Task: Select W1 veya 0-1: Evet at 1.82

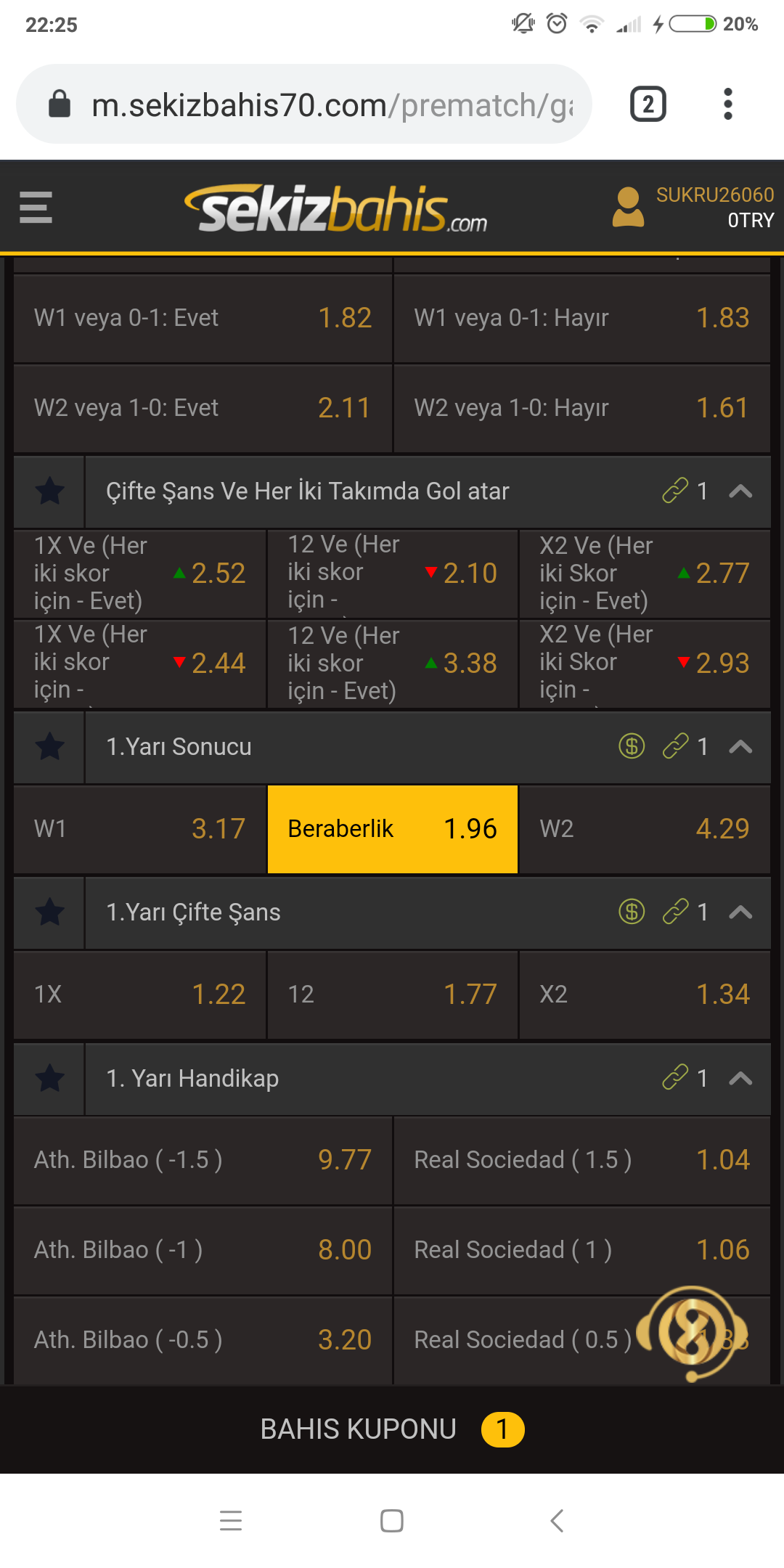Action: coord(203,318)
